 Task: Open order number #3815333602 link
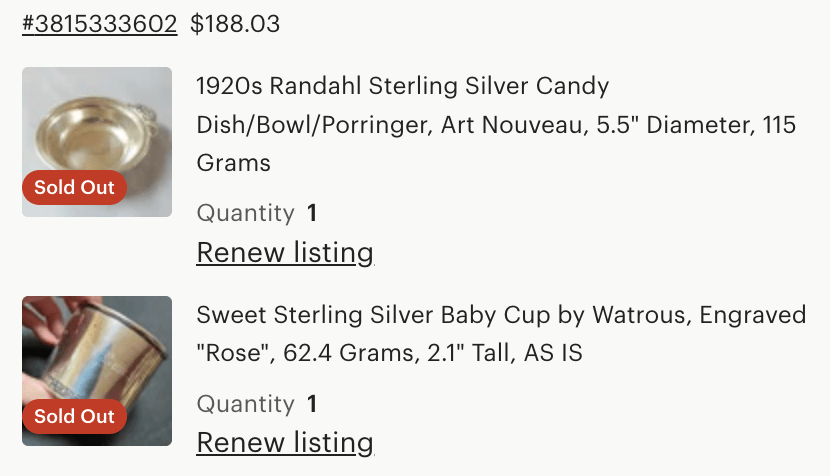tap(99, 23)
